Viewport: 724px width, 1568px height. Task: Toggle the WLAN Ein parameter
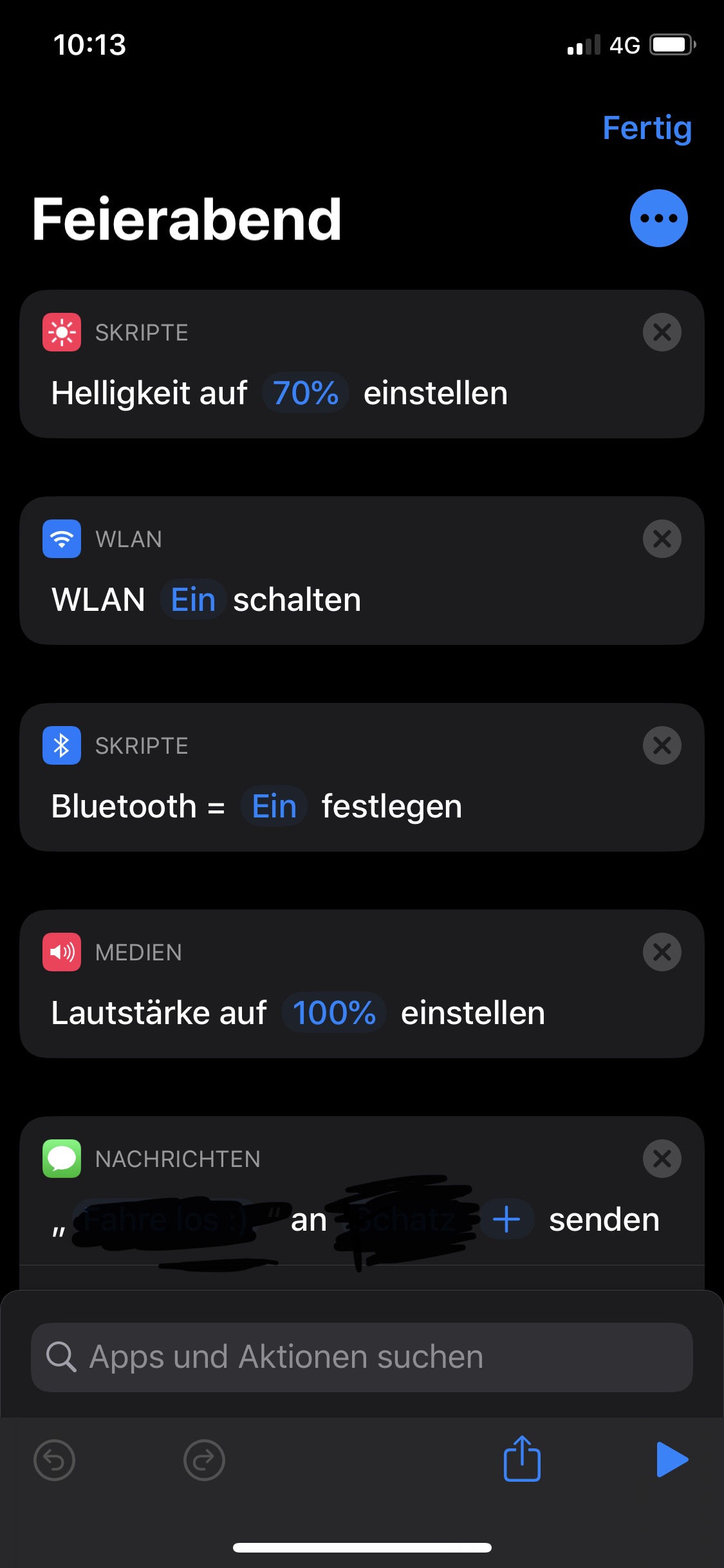(x=193, y=600)
